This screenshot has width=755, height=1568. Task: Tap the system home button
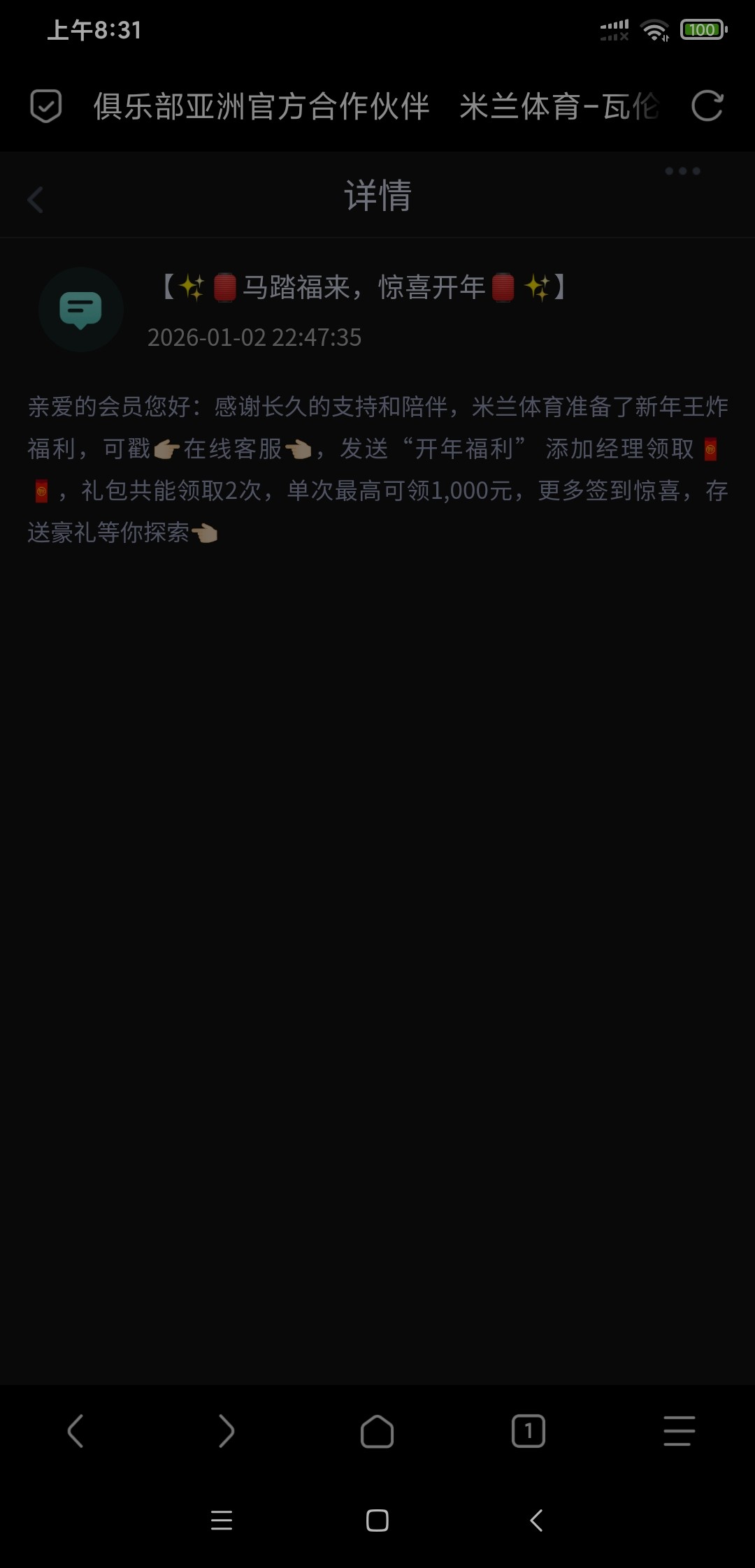377,1520
